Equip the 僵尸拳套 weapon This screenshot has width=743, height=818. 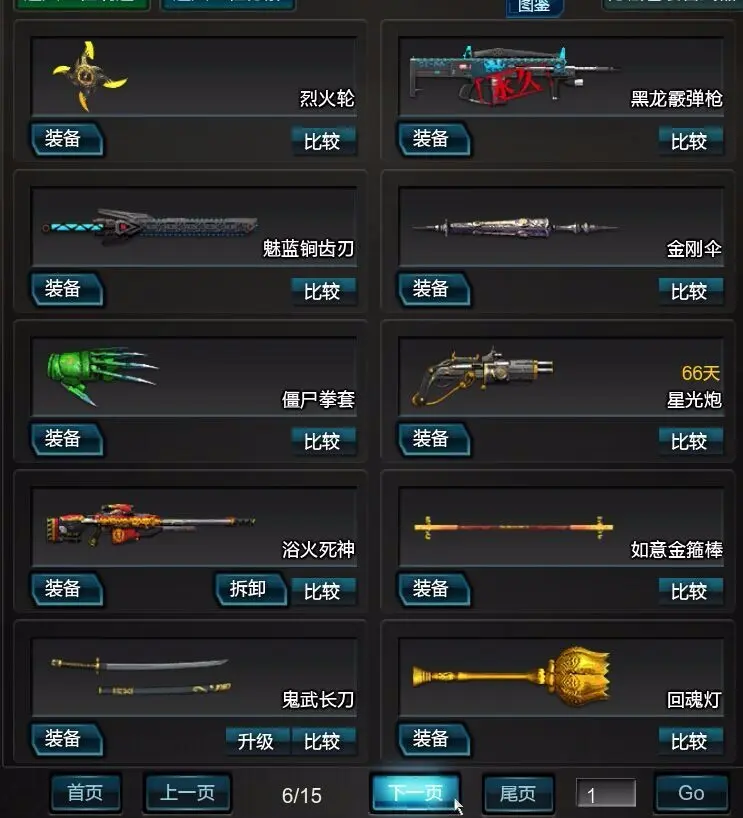(65, 440)
